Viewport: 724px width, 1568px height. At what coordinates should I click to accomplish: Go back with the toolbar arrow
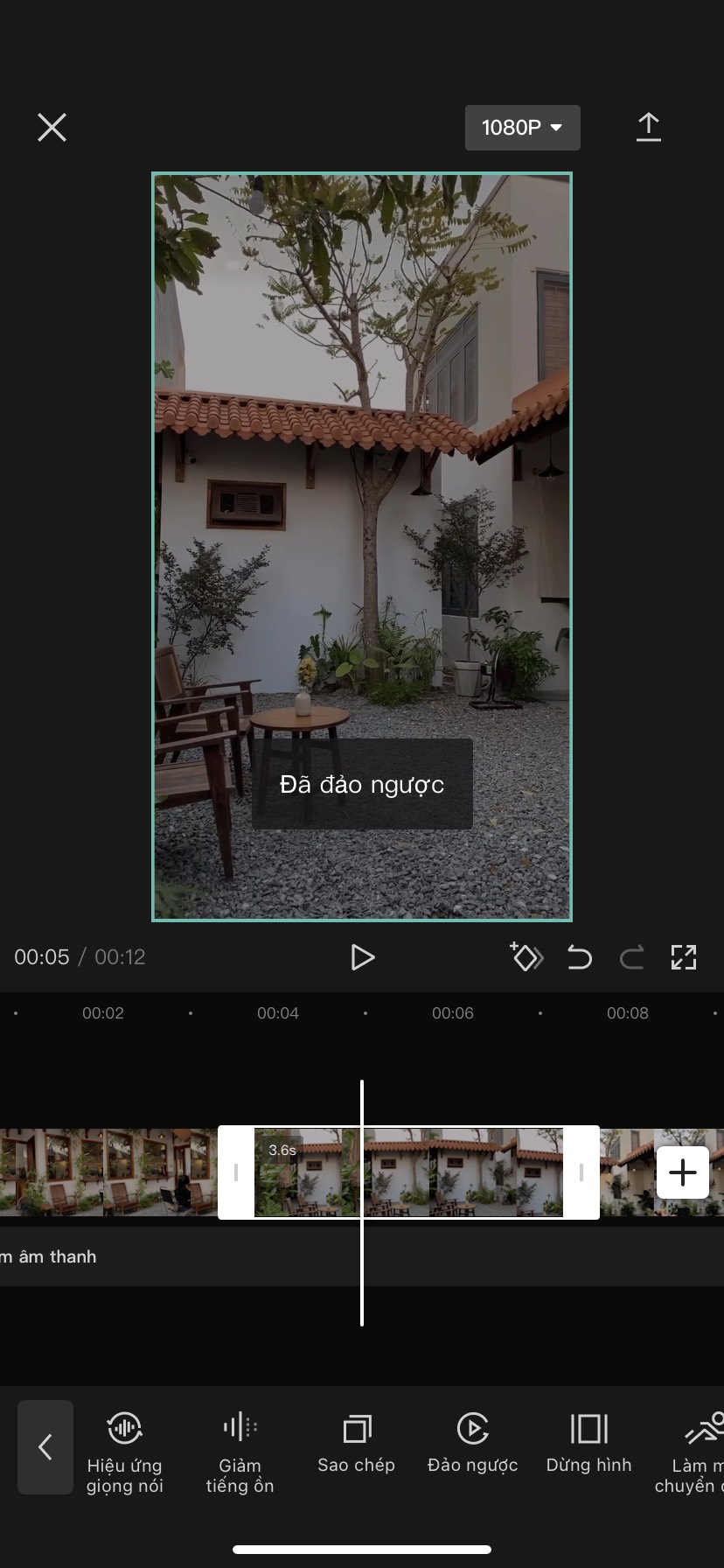click(45, 1447)
